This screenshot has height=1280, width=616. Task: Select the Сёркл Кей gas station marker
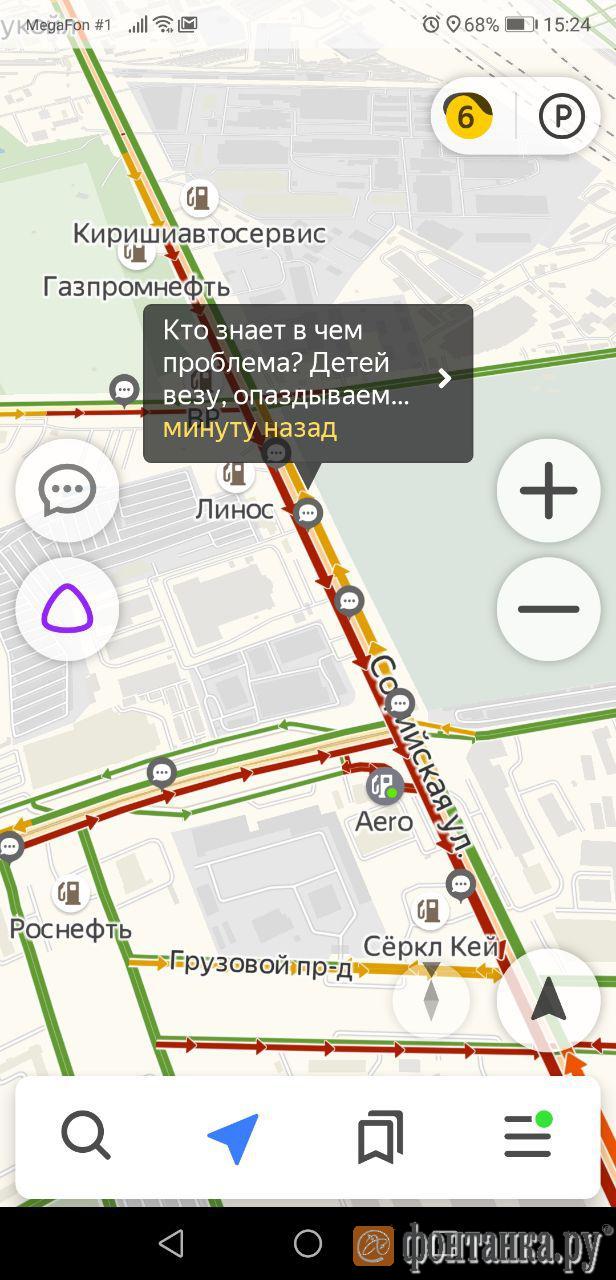[x=430, y=910]
